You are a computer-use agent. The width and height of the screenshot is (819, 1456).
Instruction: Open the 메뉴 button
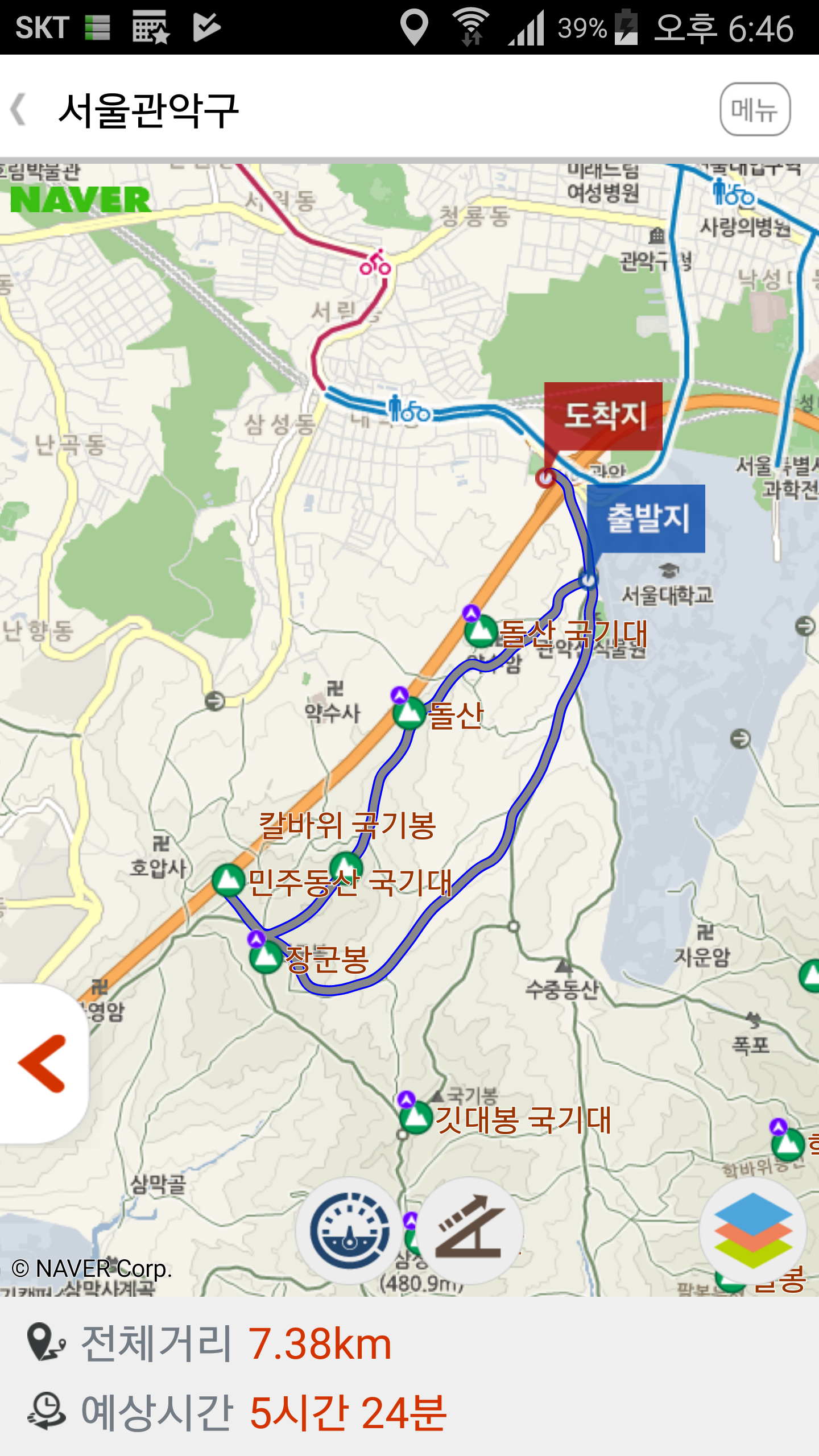point(755,109)
